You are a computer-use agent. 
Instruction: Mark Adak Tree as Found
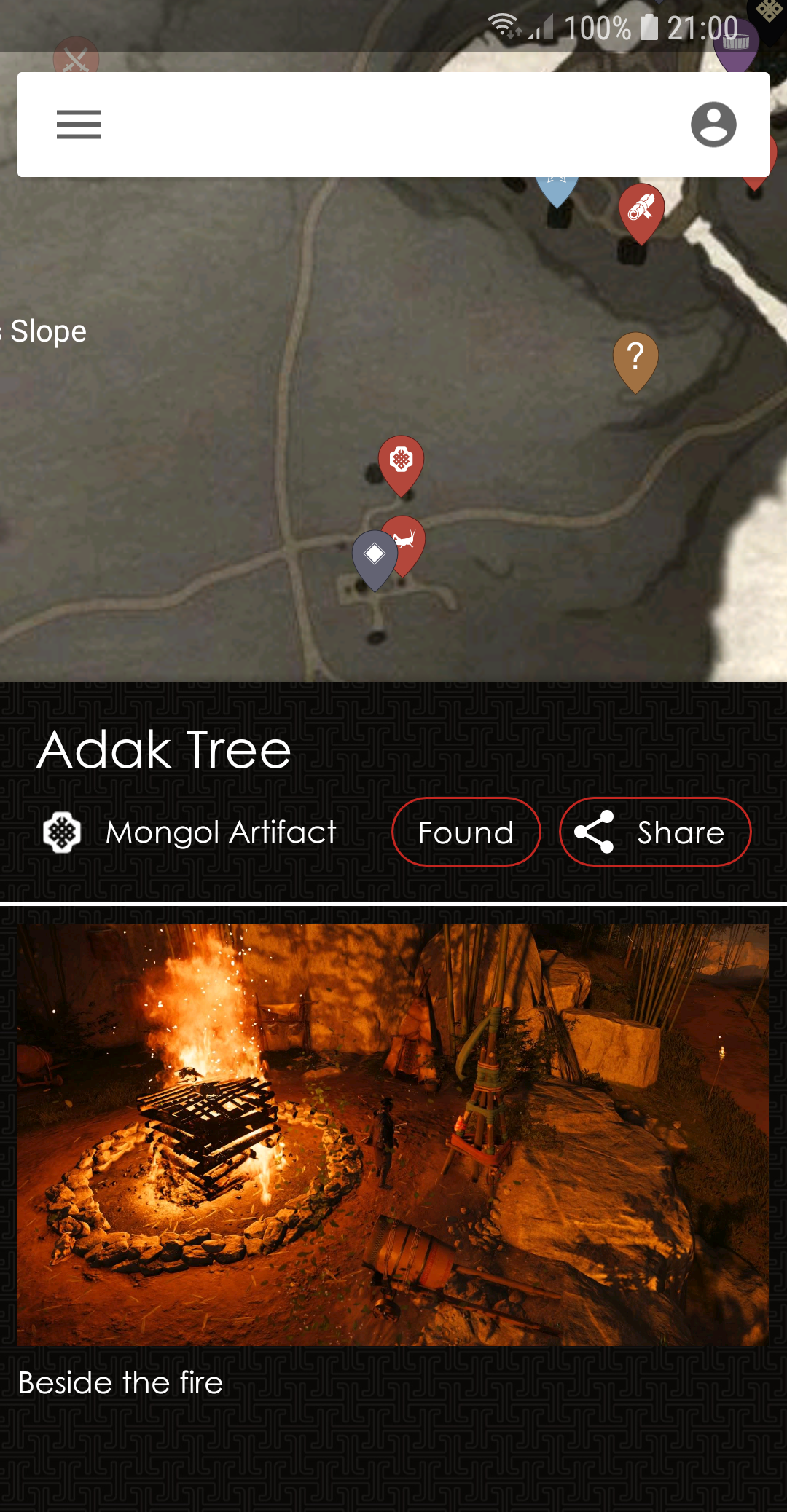tap(466, 832)
